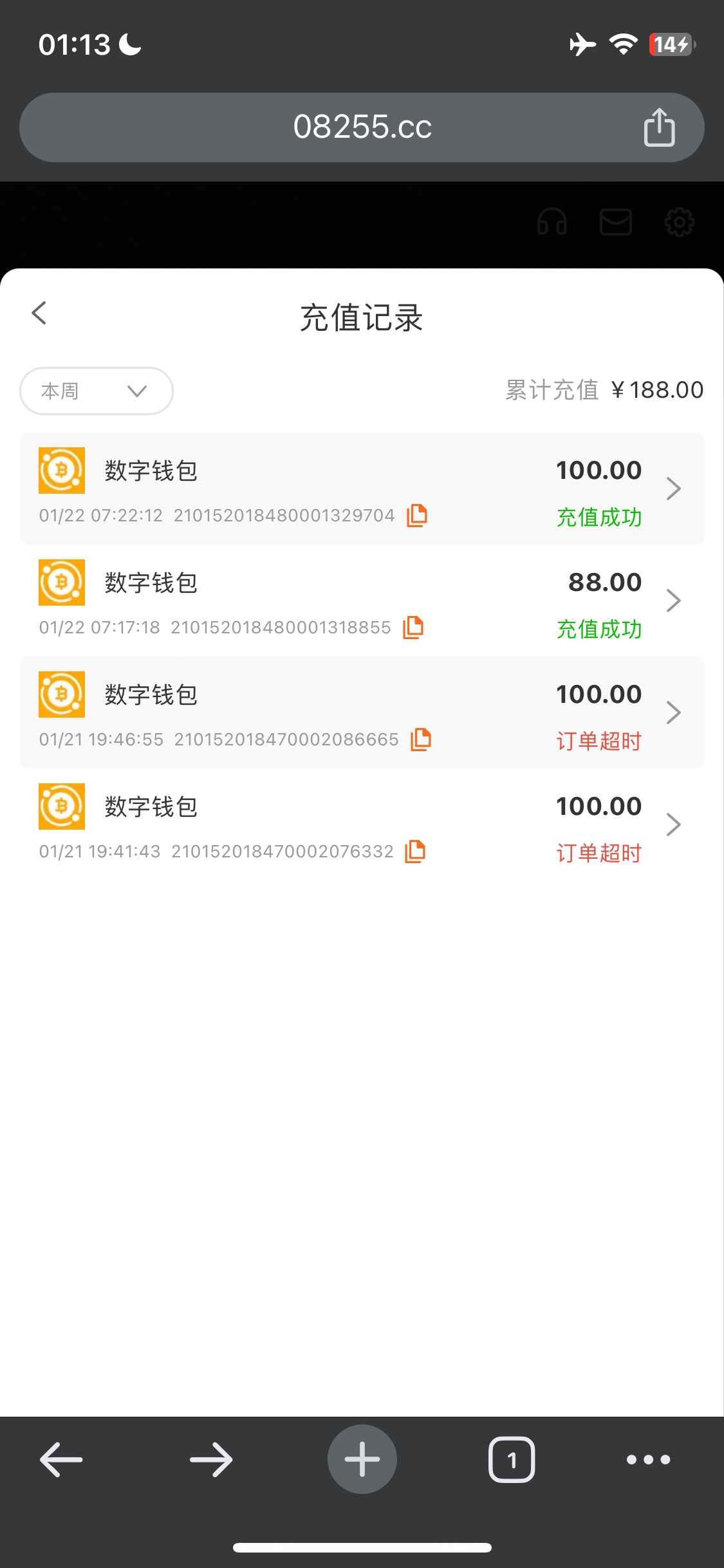Navigate back in the browser toolbar

click(x=61, y=1459)
